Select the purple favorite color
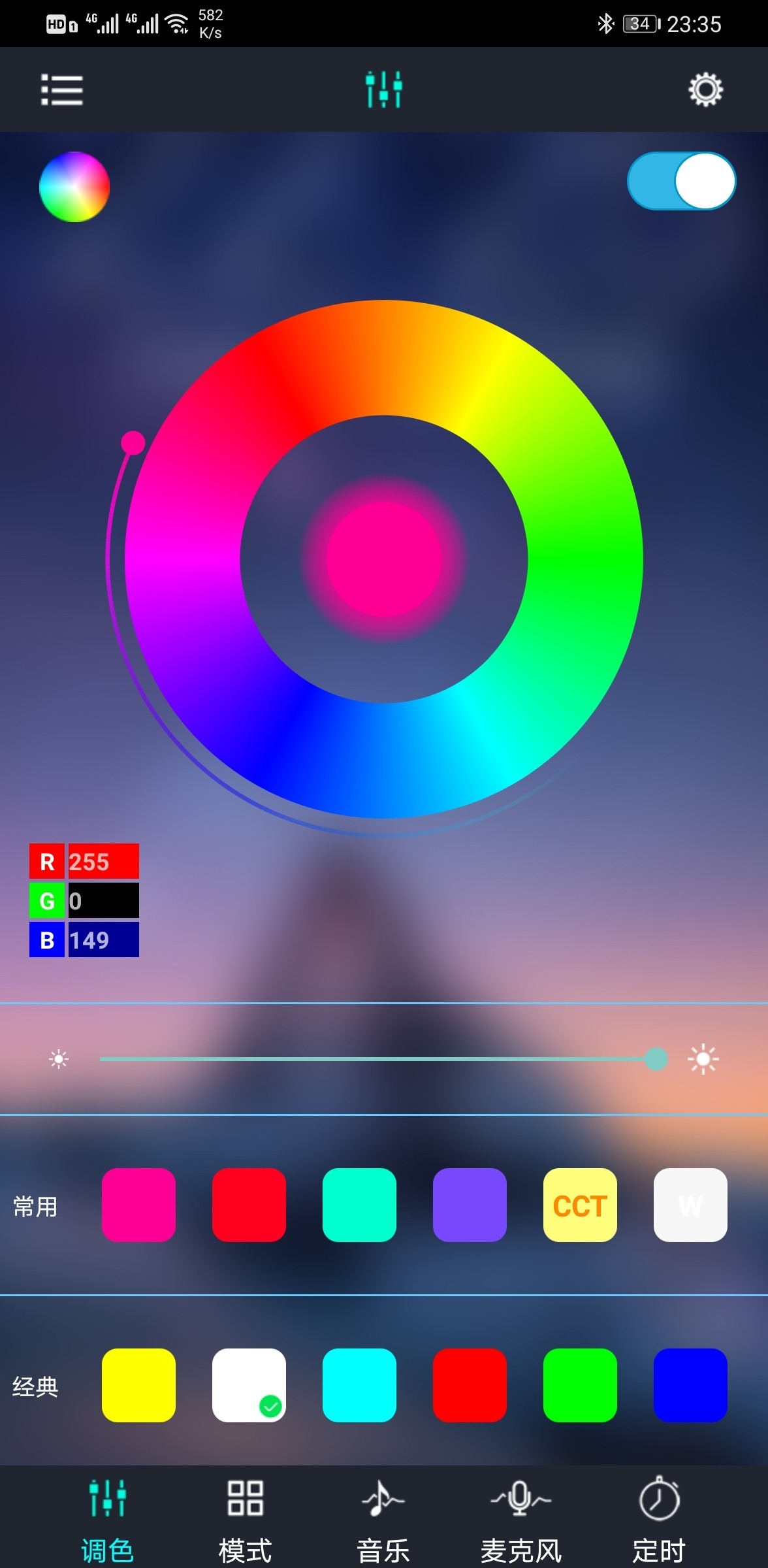 pos(470,1205)
